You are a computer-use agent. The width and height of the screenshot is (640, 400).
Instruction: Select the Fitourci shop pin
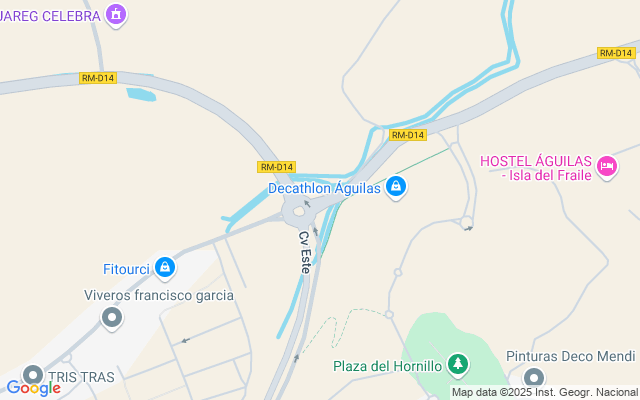165,268
